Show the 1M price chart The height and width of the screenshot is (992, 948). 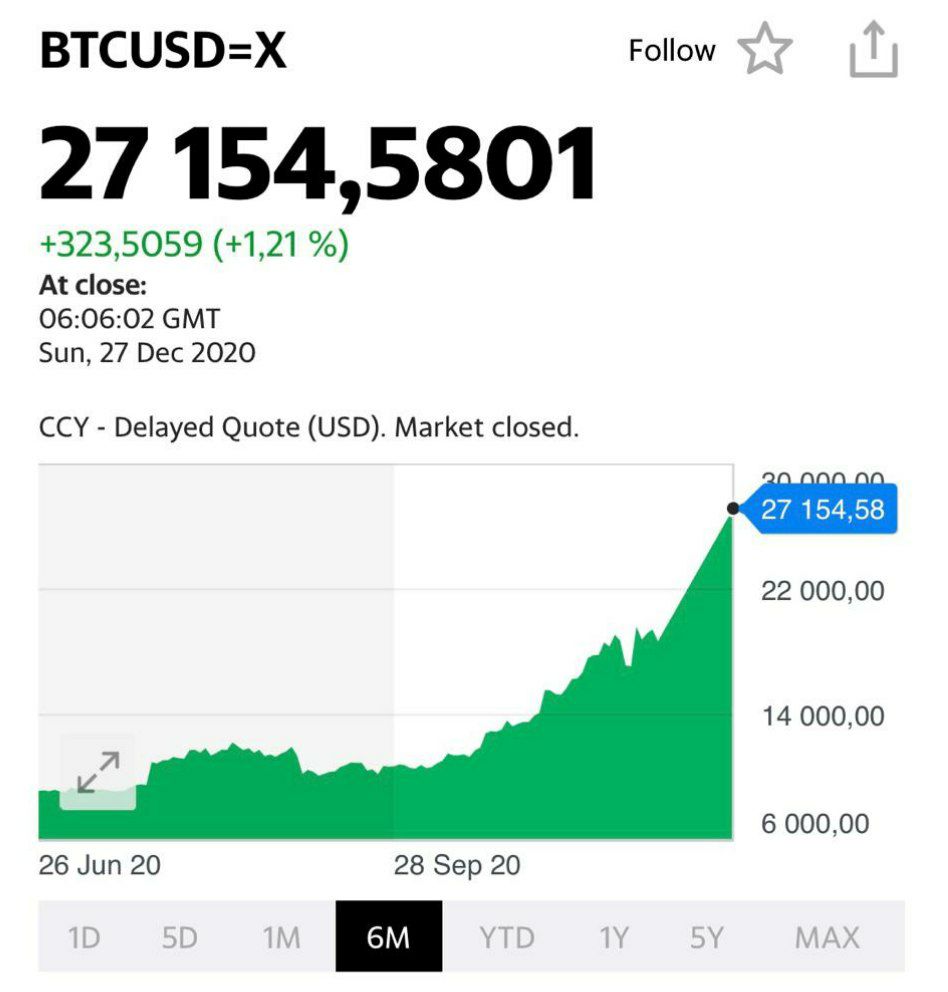tap(281, 937)
